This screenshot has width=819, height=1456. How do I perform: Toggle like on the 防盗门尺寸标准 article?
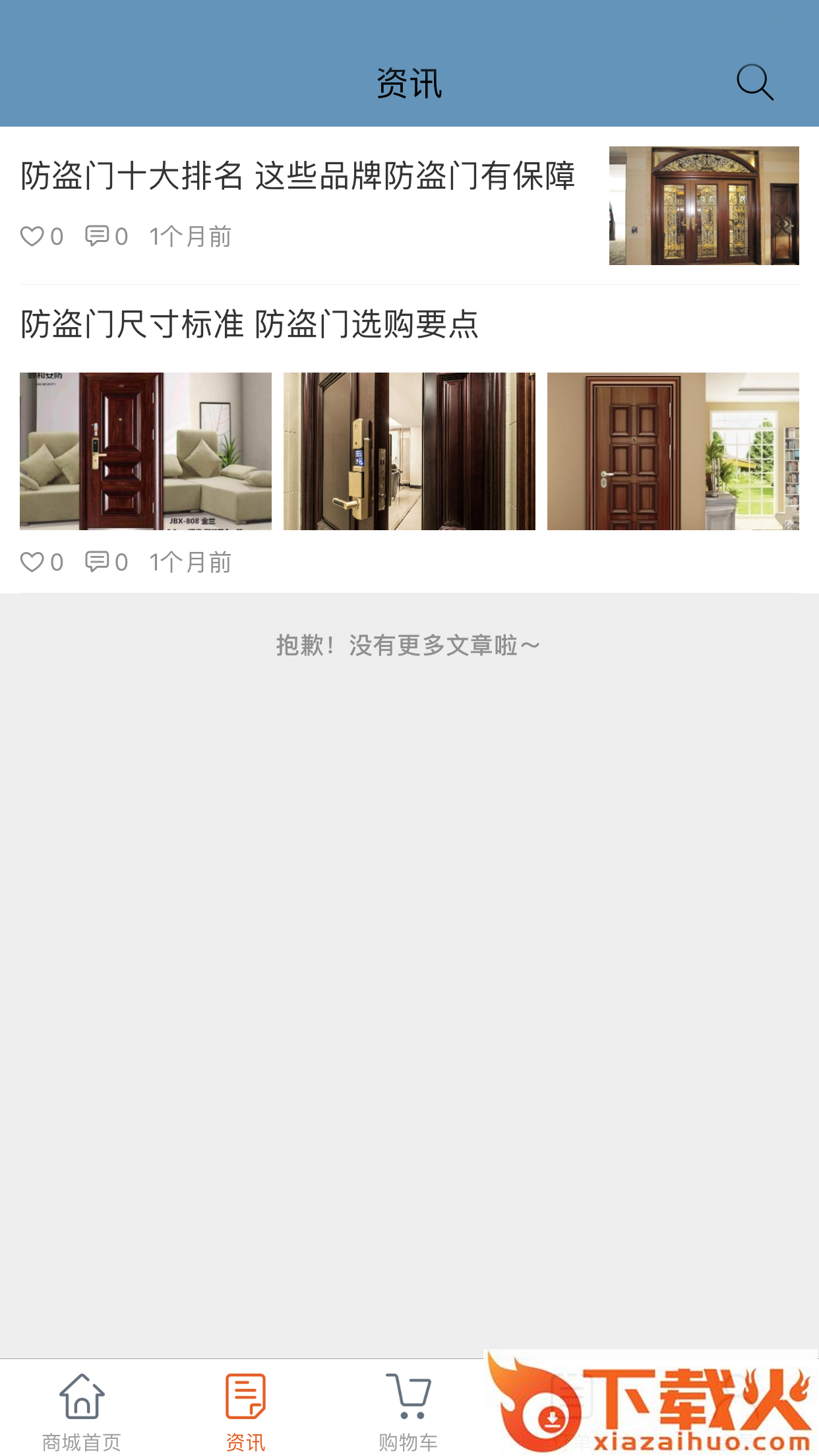pyautogui.click(x=33, y=561)
